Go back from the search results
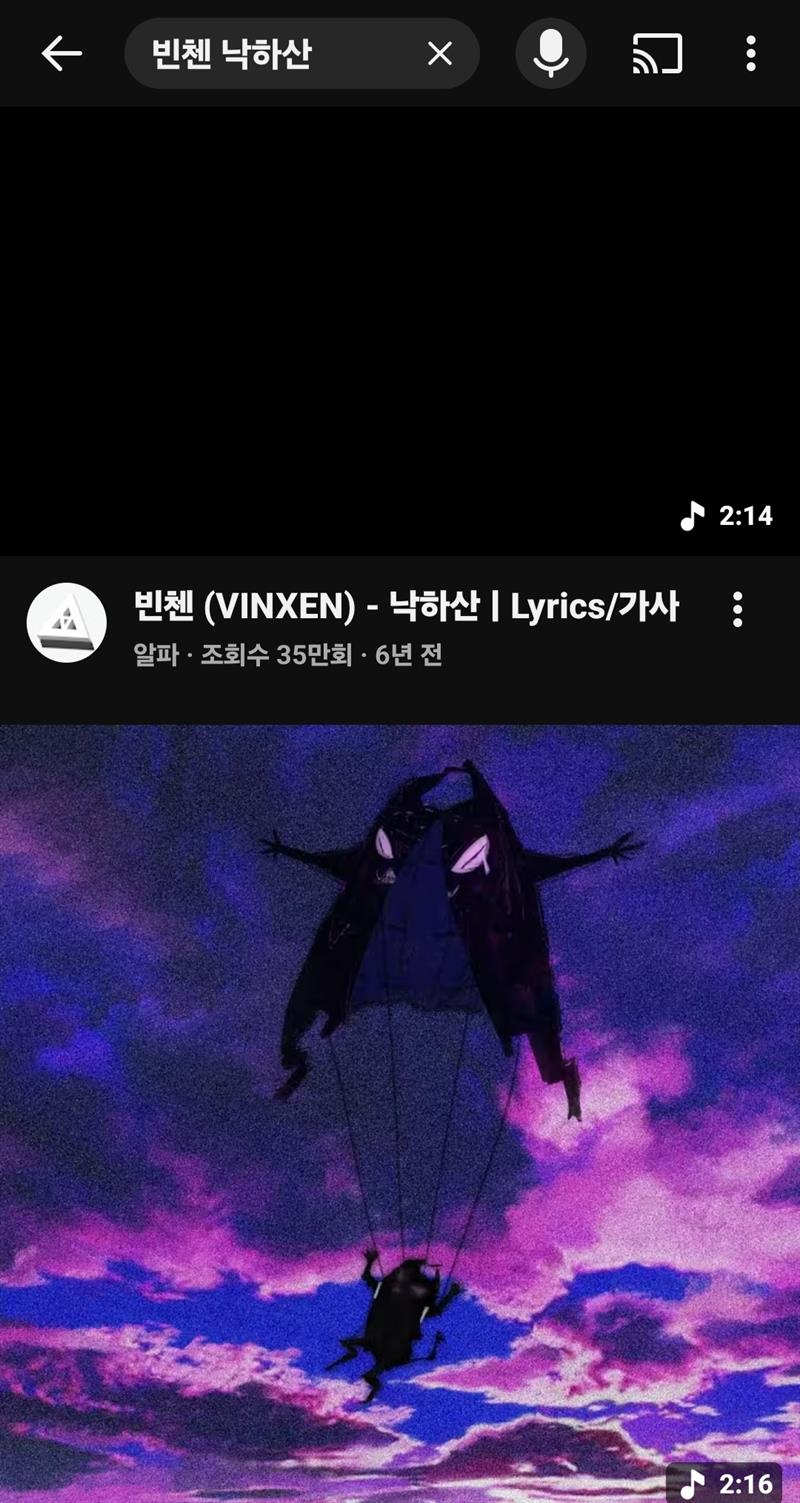Image resolution: width=800 pixels, height=1503 pixels. [61, 54]
